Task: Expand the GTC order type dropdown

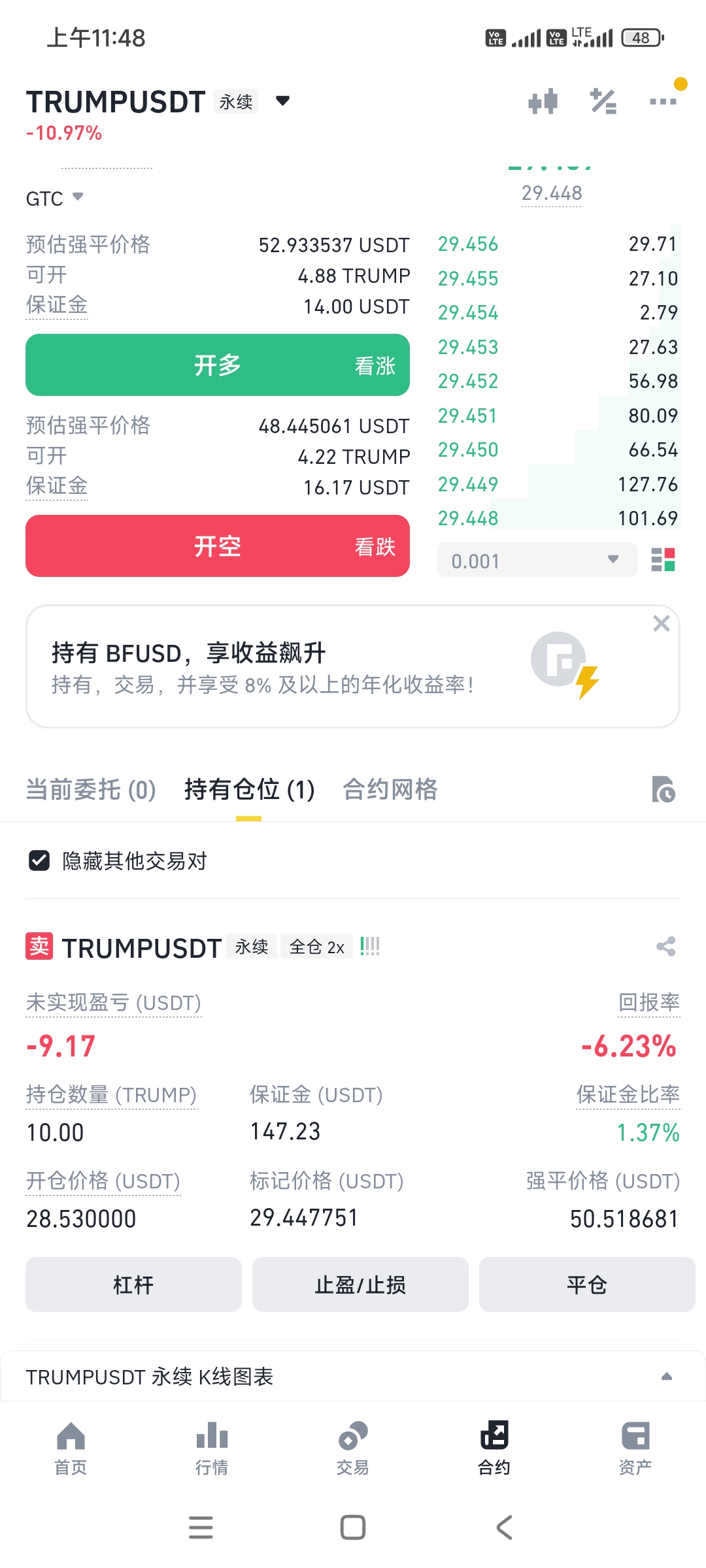Action: pos(55,198)
